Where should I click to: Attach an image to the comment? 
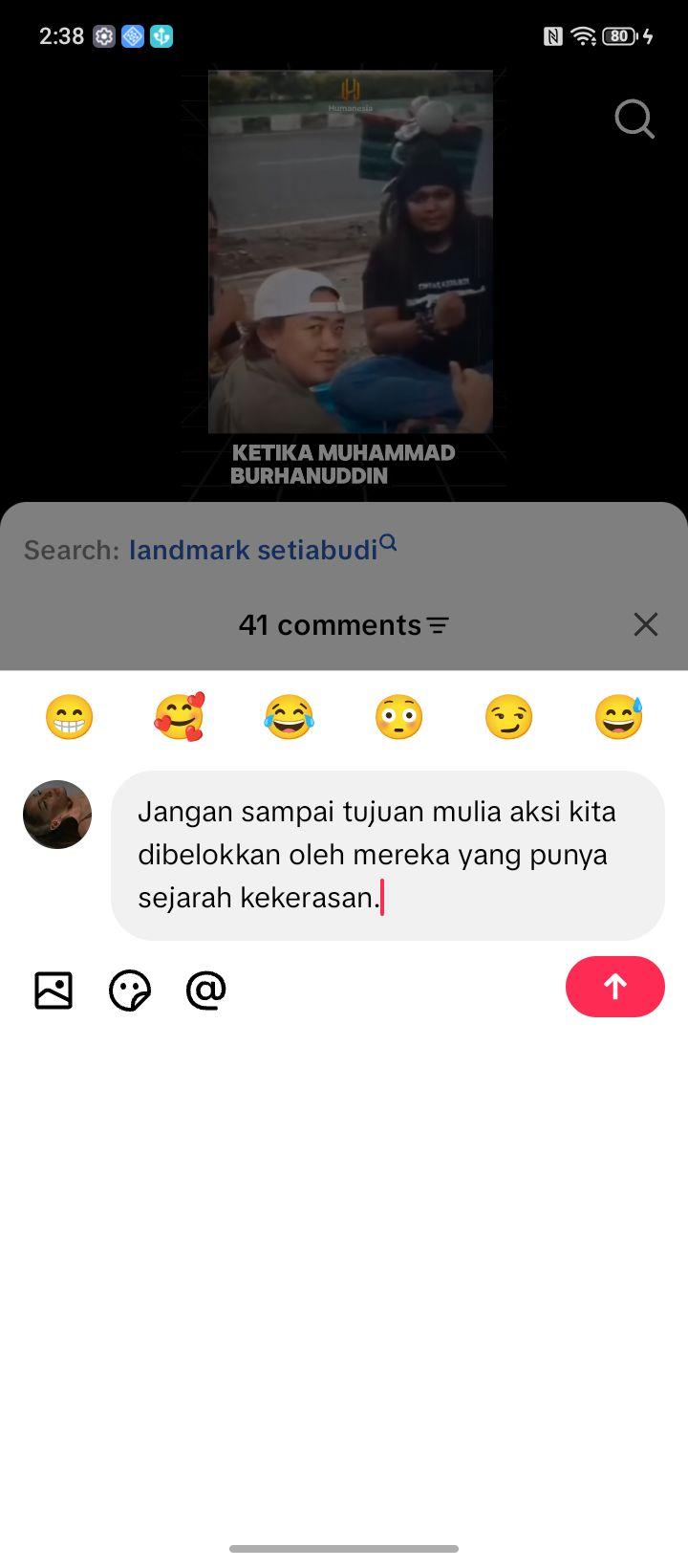coord(54,990)
